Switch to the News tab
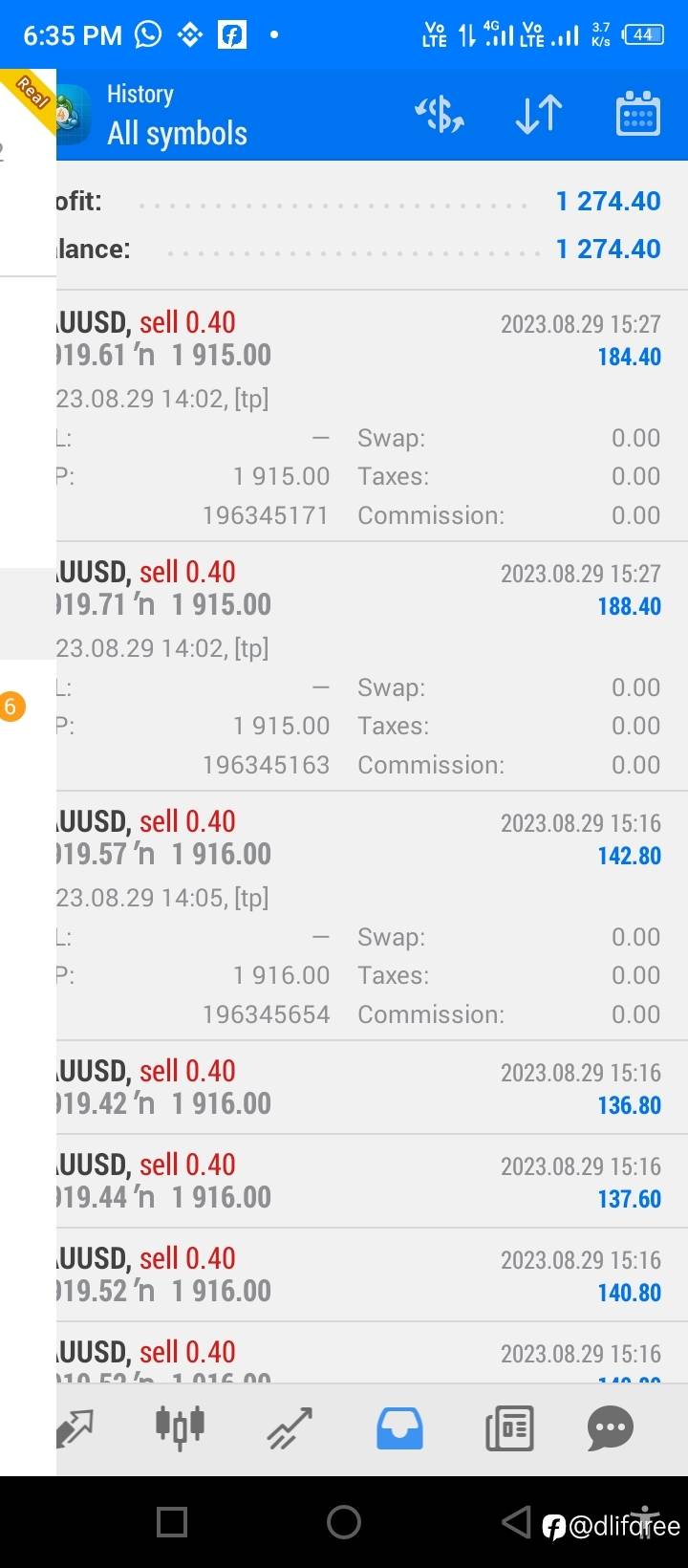The image size is (688, 1568). [508, 1429]
